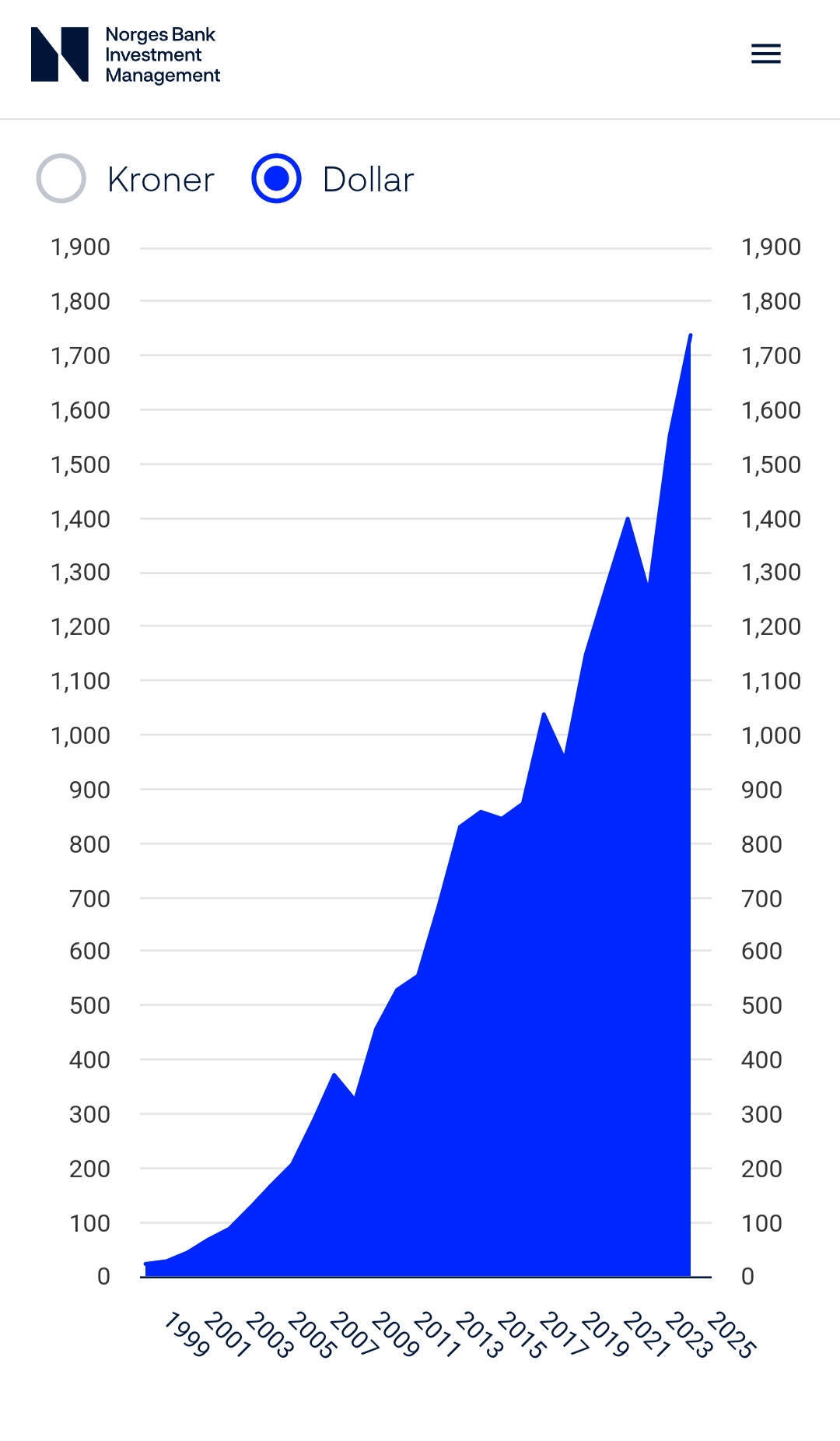
Task: Select the Kroner currency option
Action: click(61, 179)
